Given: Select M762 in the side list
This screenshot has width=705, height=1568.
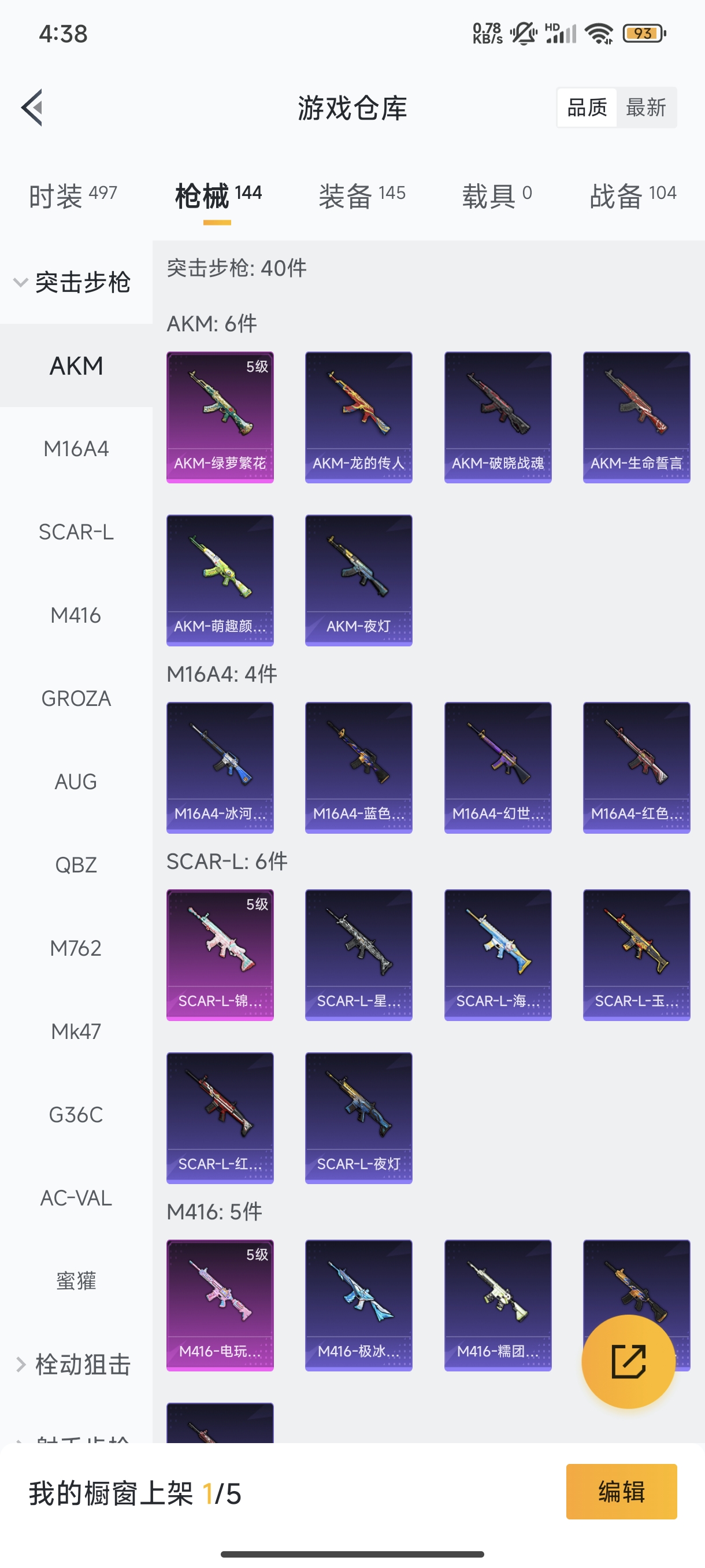Looking at the screenshot, I should tap(76, 948).
